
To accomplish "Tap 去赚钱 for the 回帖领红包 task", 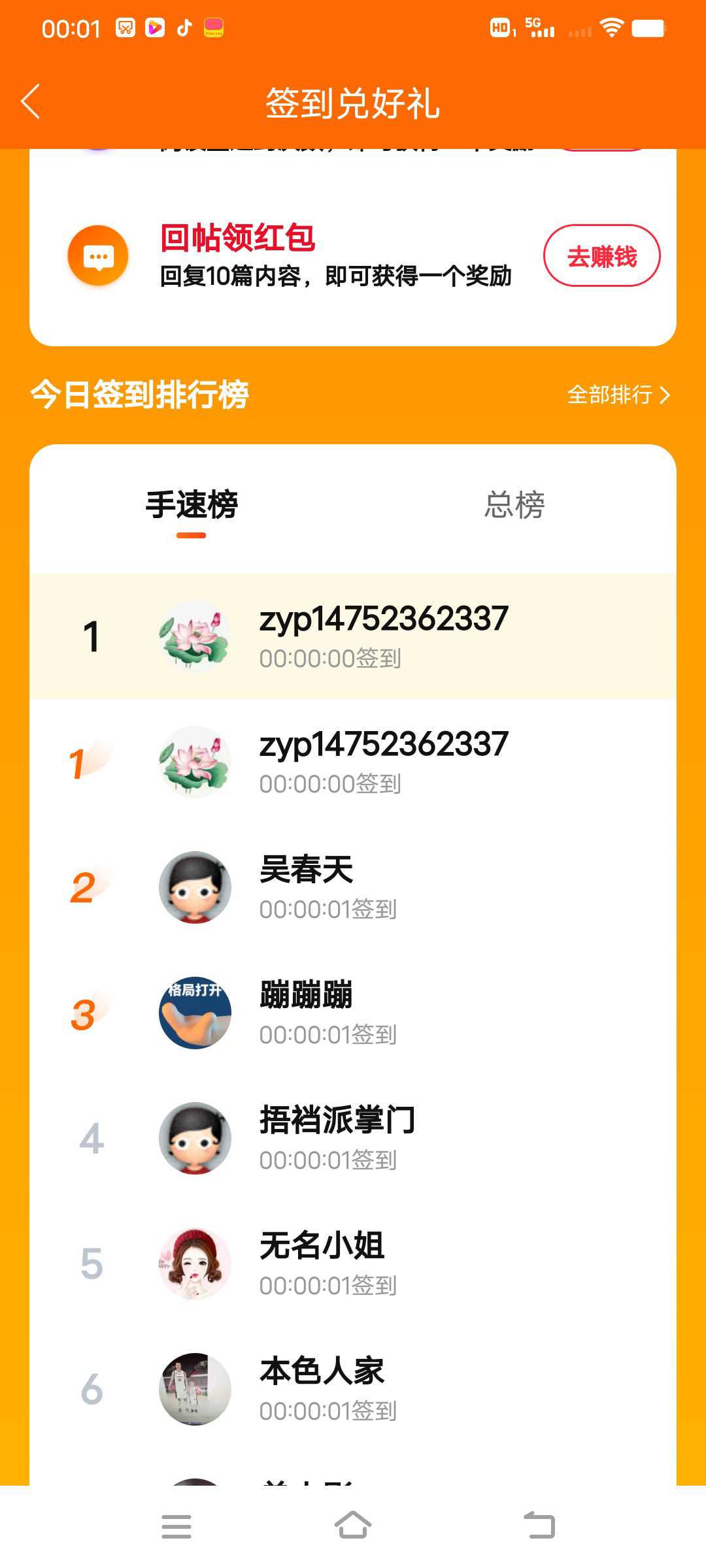I will pos(601,255).
